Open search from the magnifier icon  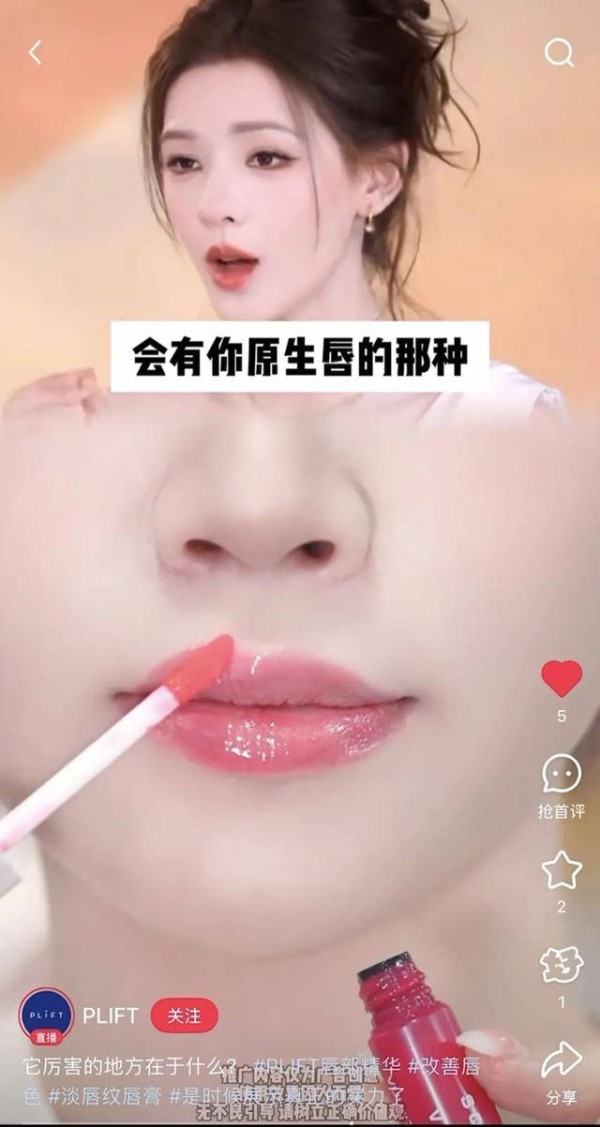click(x=559, y=53)
